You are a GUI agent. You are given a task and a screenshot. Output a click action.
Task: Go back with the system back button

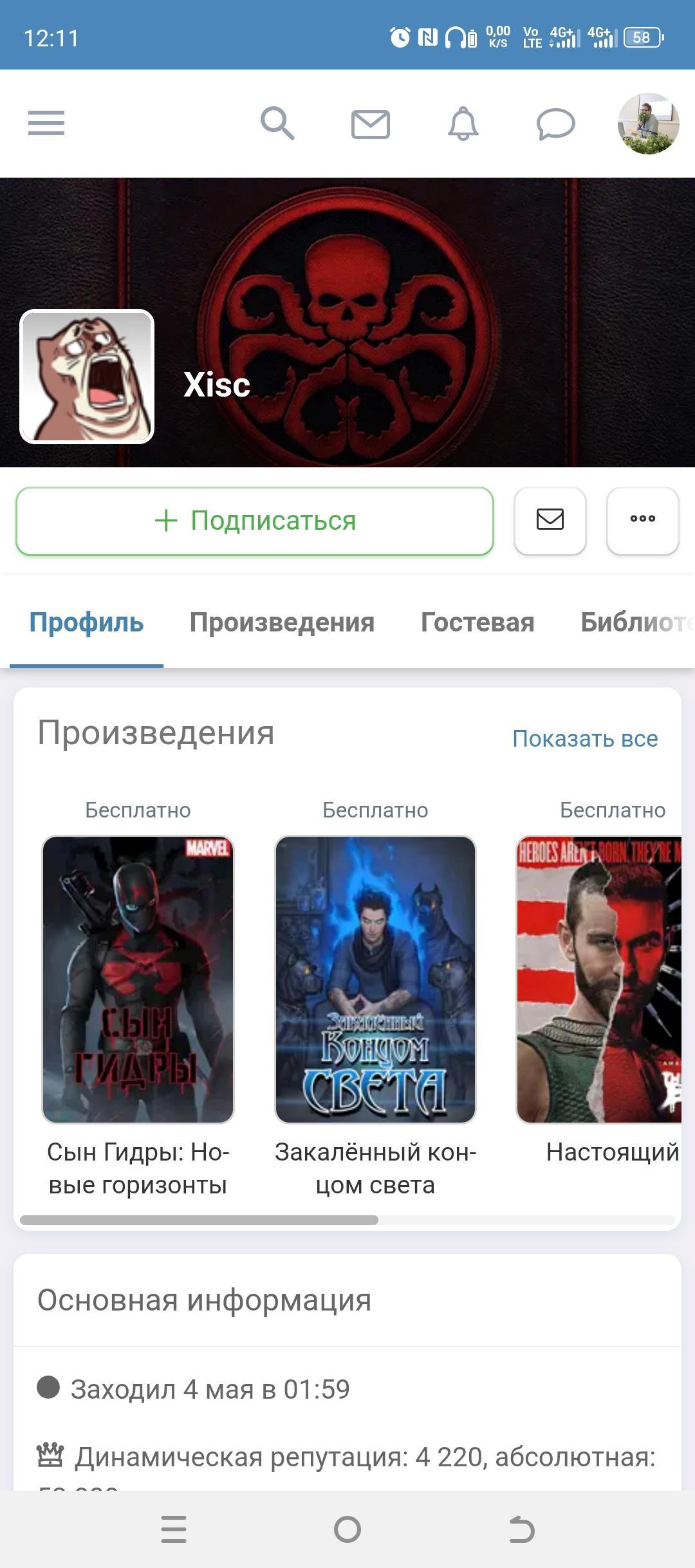[x=521, y=1529]
